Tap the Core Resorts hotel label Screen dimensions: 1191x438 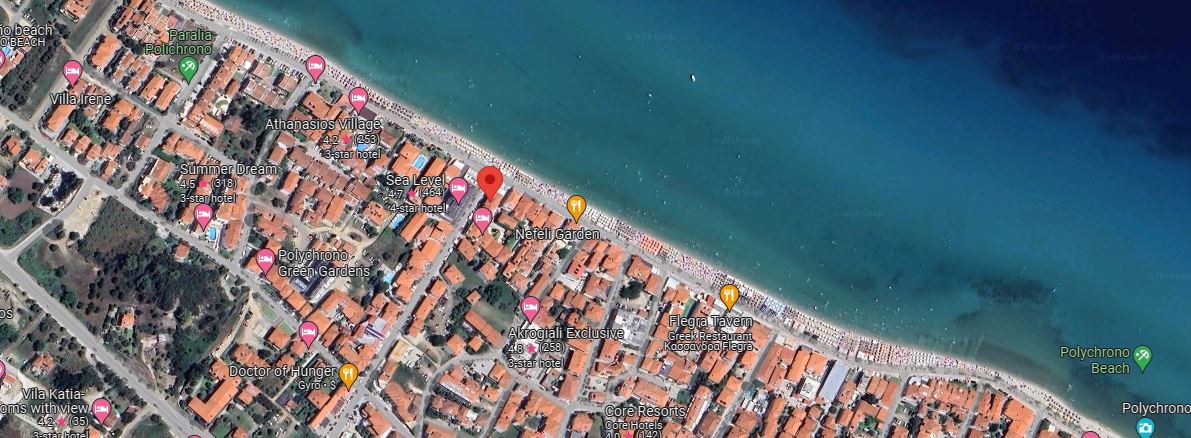pyautogui.click(x=645, y=411)
